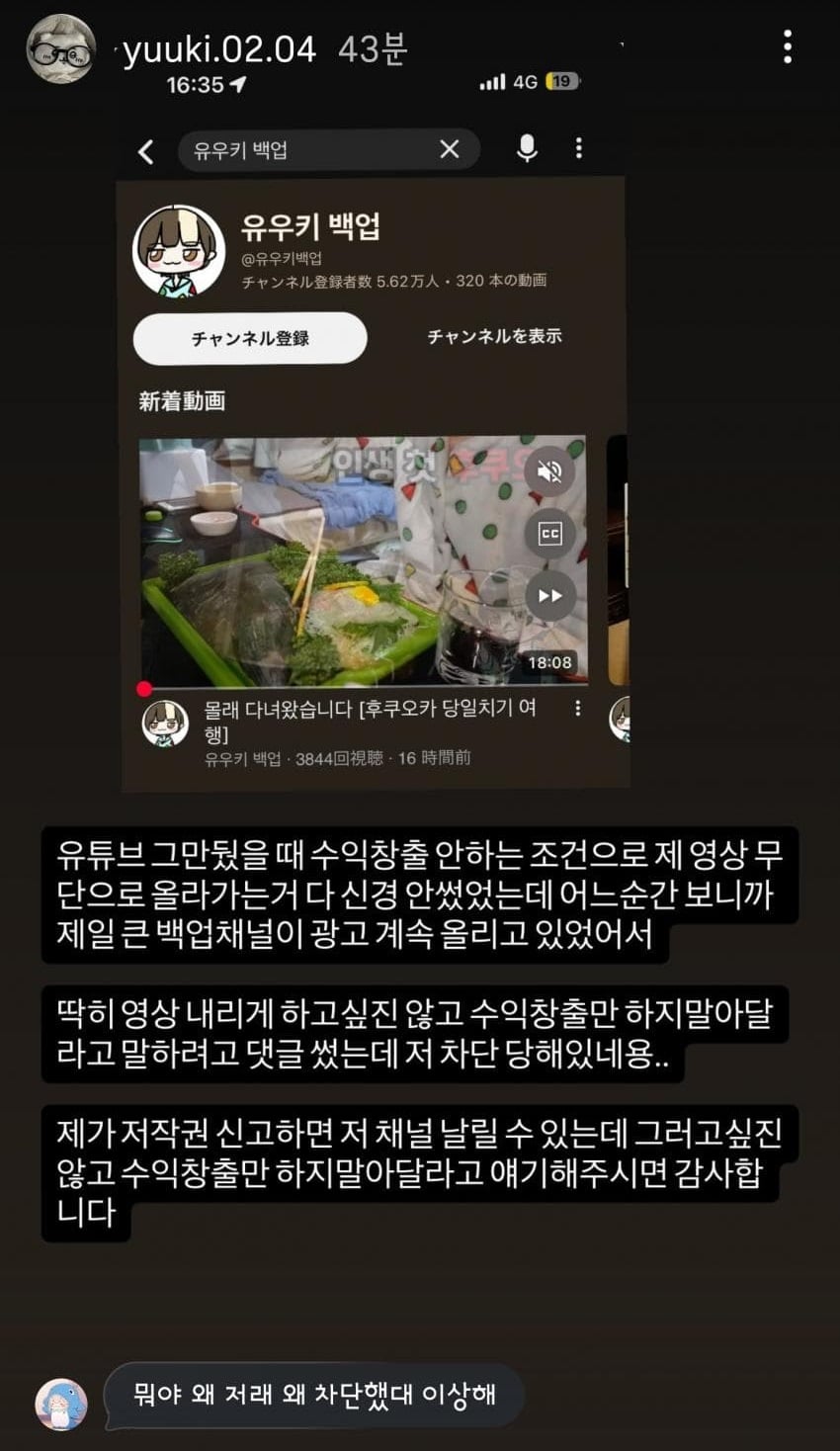Open the story comment '뭐야 왜 저래'
Image resolution: width=840 pixels, height=1451 pixels.
pyautogui.click(x=314, y=1395)
